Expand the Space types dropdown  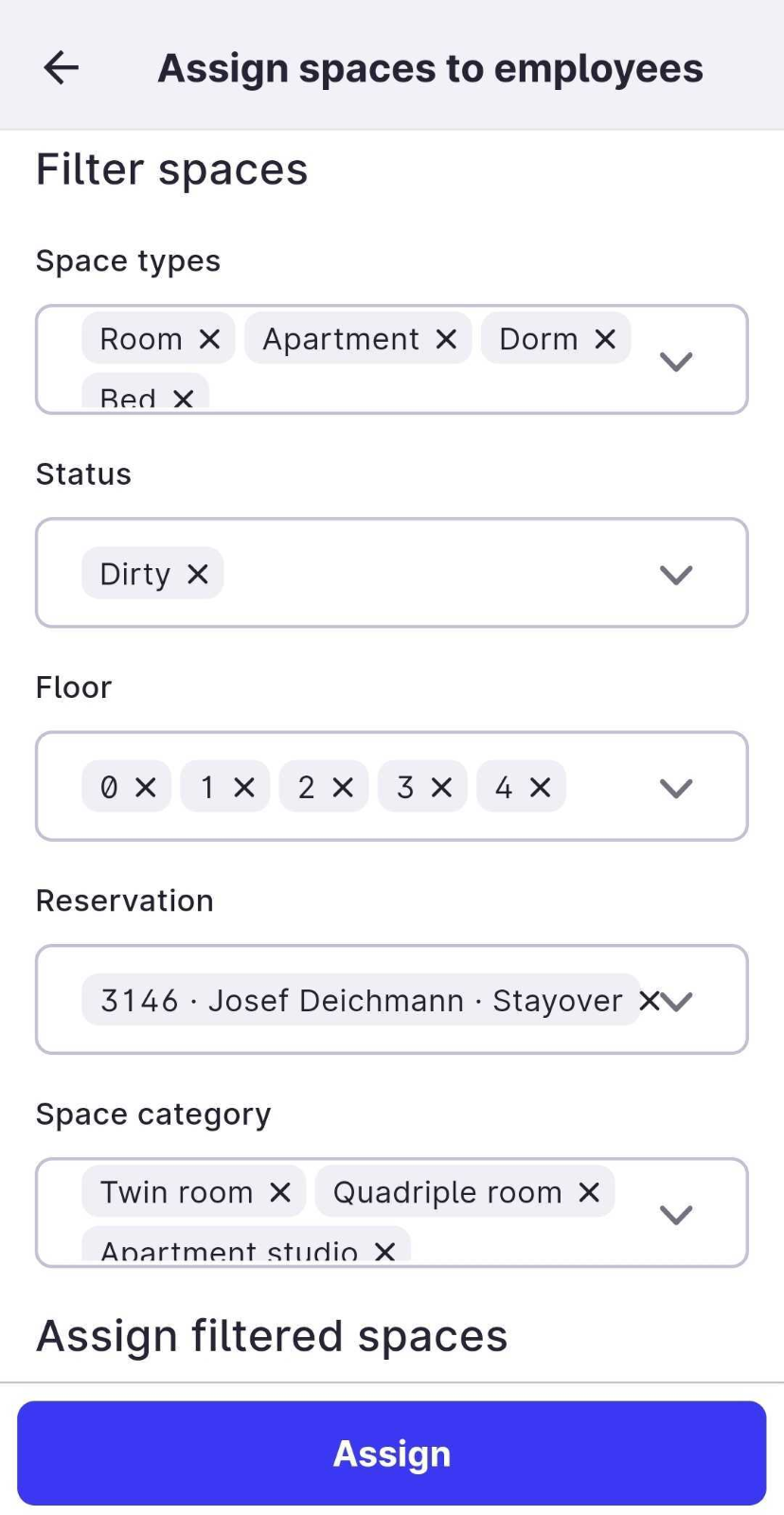pyautogui.click(x=675, y=361)
